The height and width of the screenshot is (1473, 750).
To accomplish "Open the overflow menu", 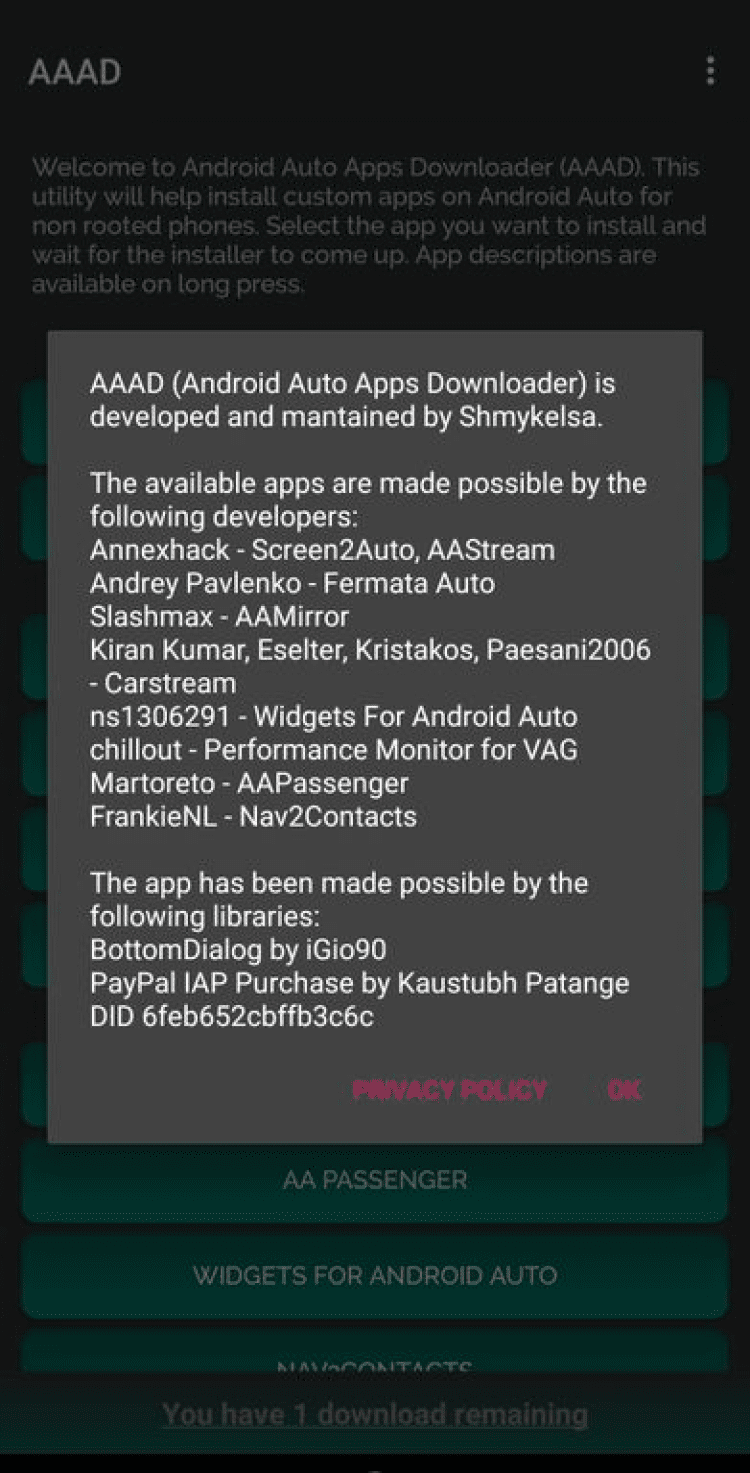I will 710,71.
